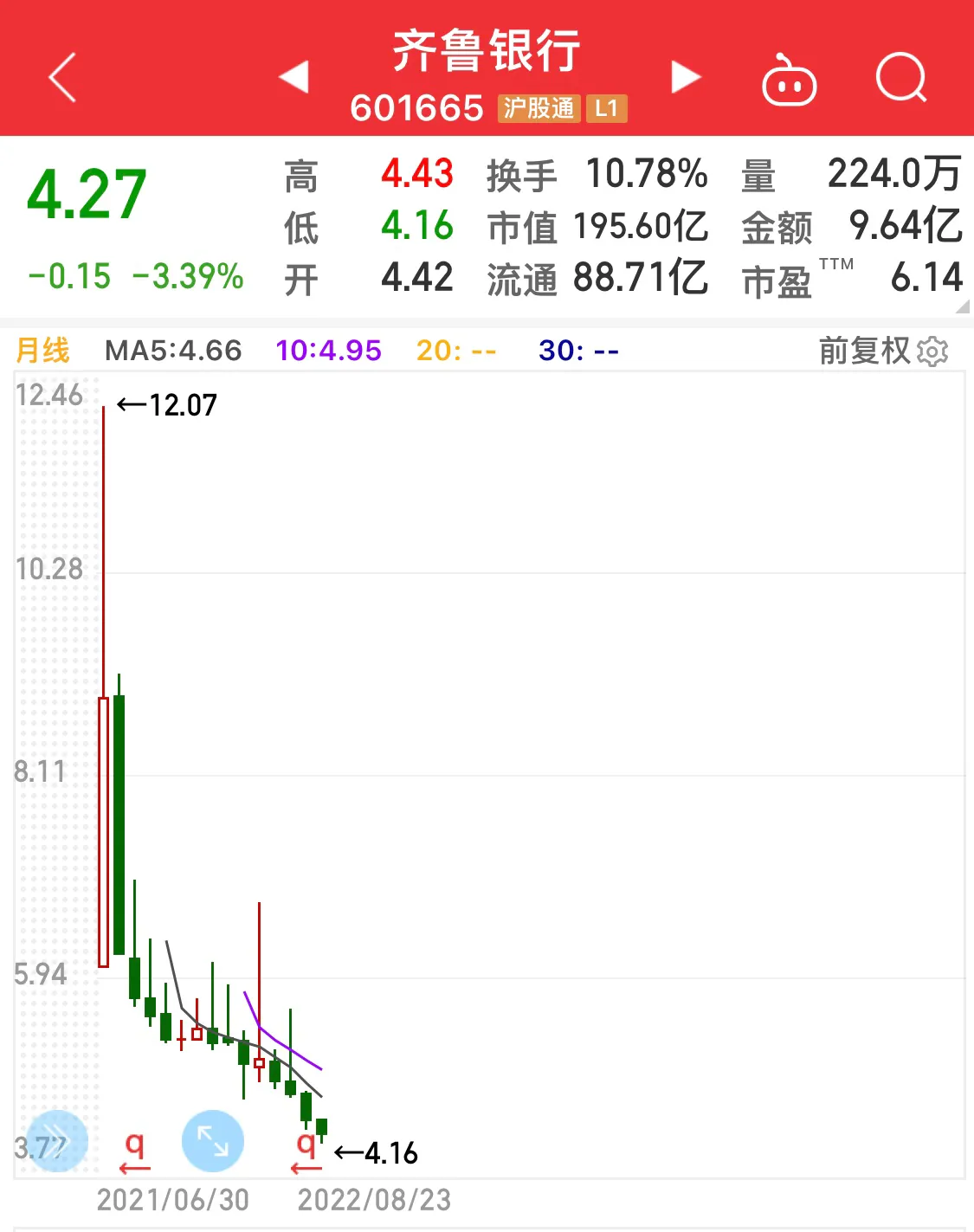Open the 前复权 adjustment settings
Viewport: 974px width, 1232px height.
coord(883,351)
